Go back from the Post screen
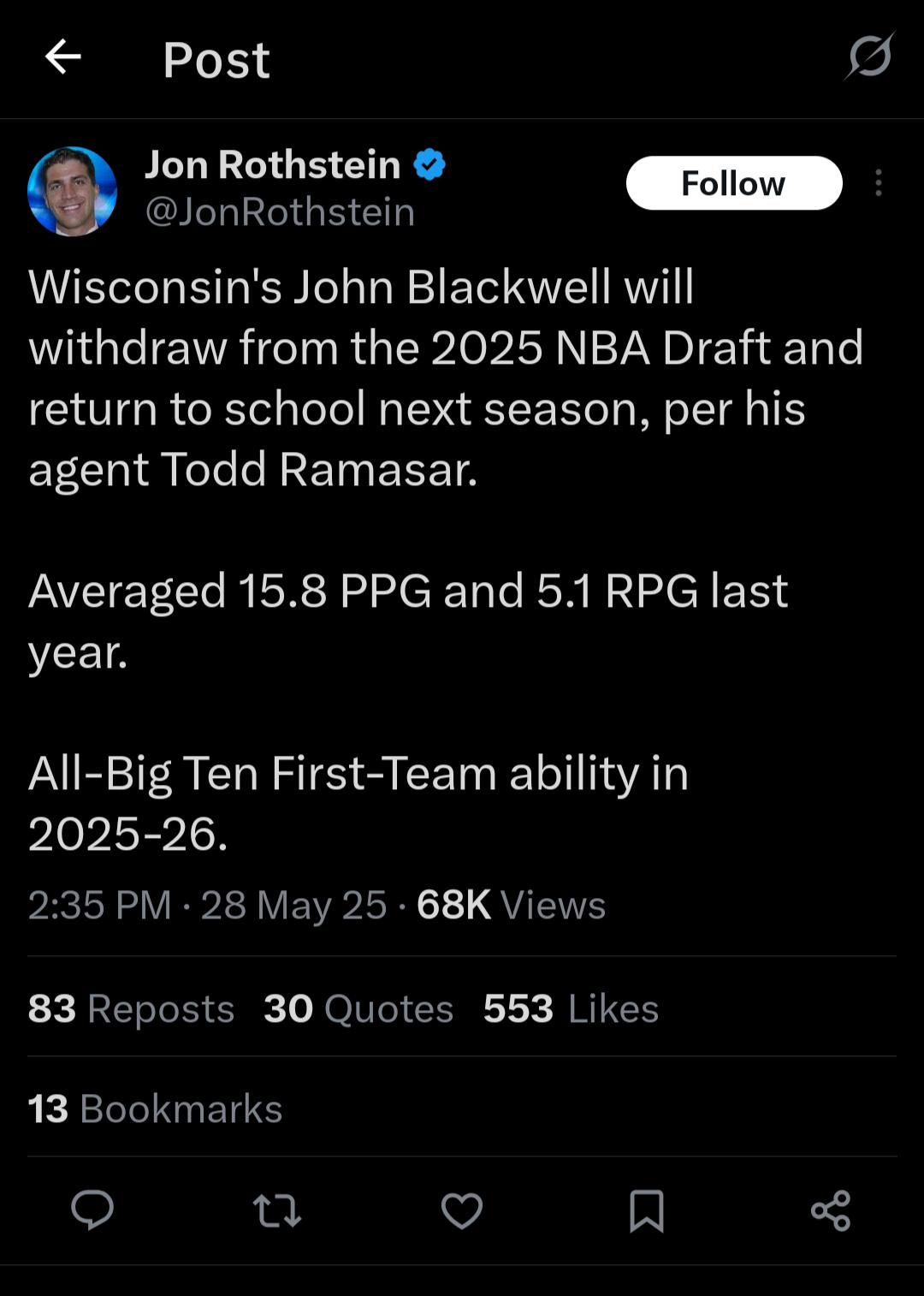The image size is (924, 1296). 62,58
